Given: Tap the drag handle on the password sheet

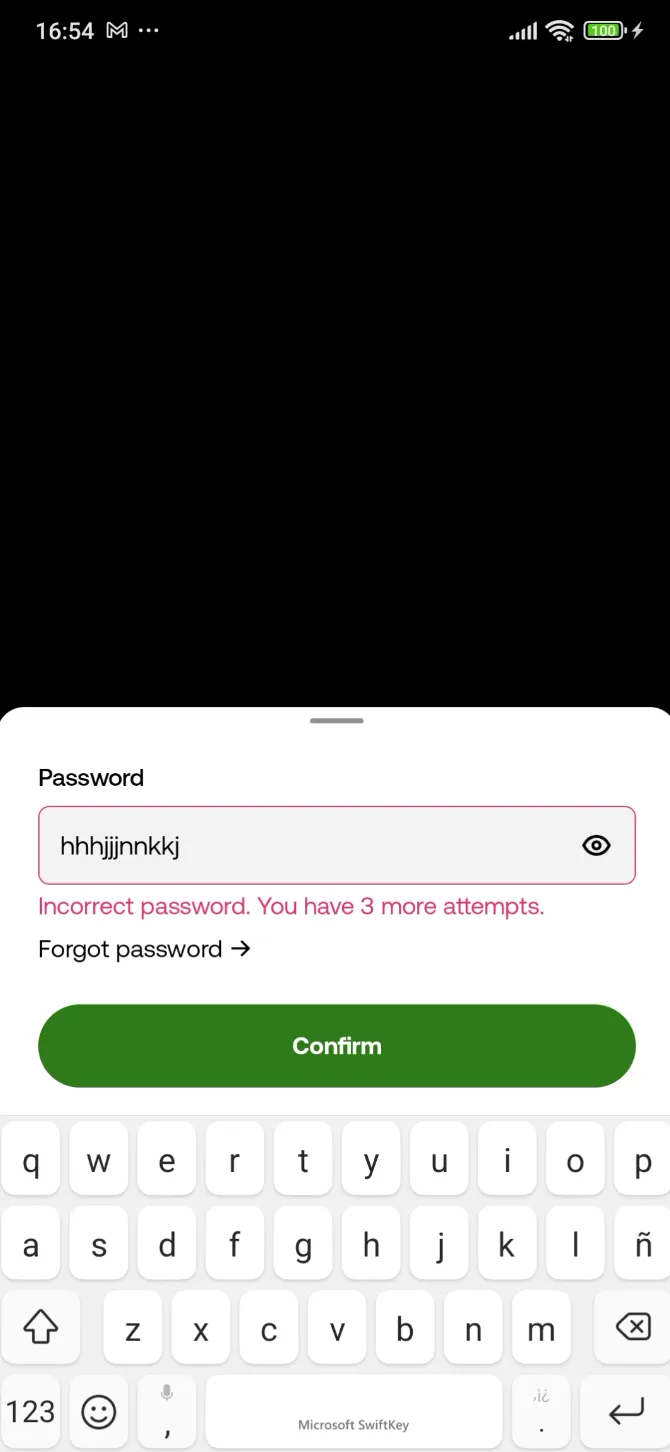Looking at the screenshot, I should coord(336,720).
